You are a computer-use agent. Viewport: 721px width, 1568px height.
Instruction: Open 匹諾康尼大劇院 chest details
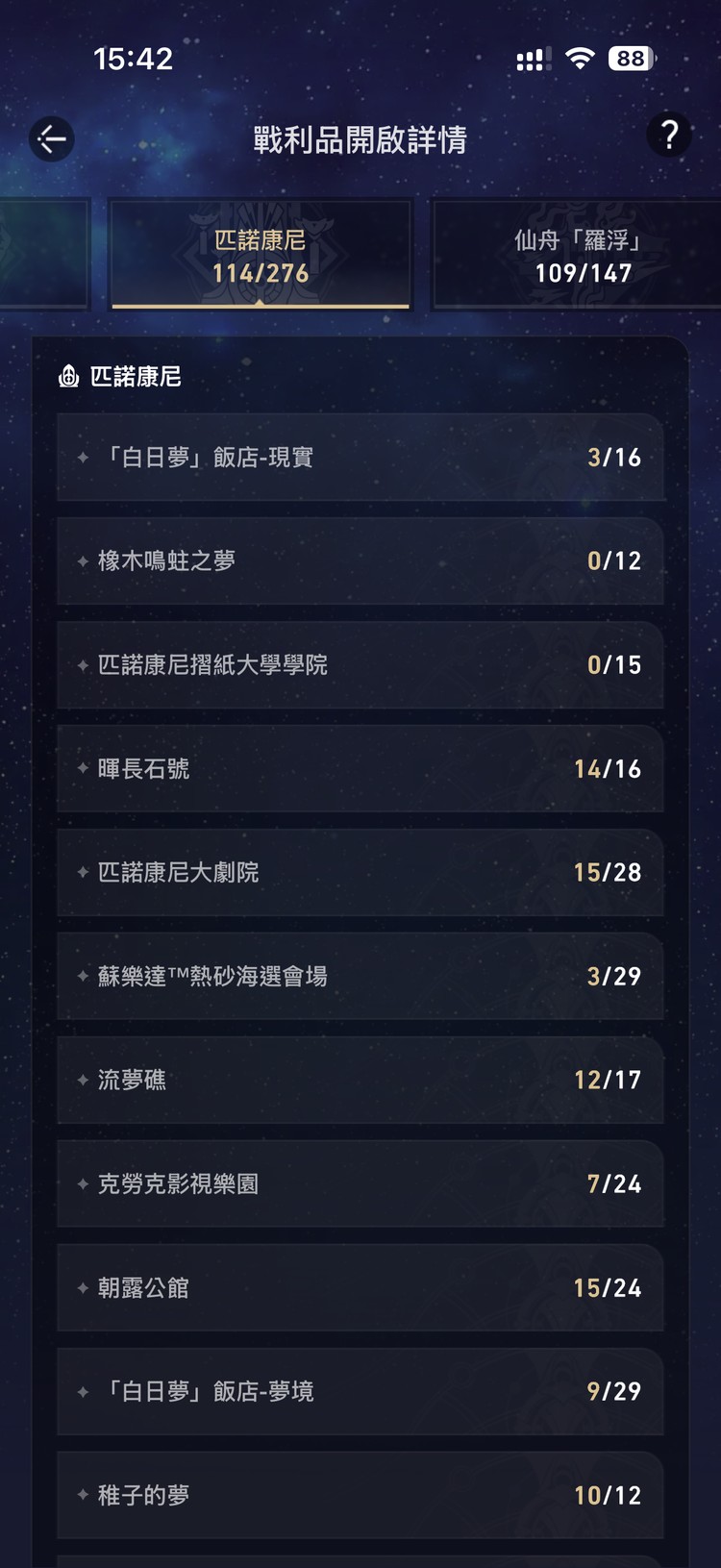coord(360,872)
